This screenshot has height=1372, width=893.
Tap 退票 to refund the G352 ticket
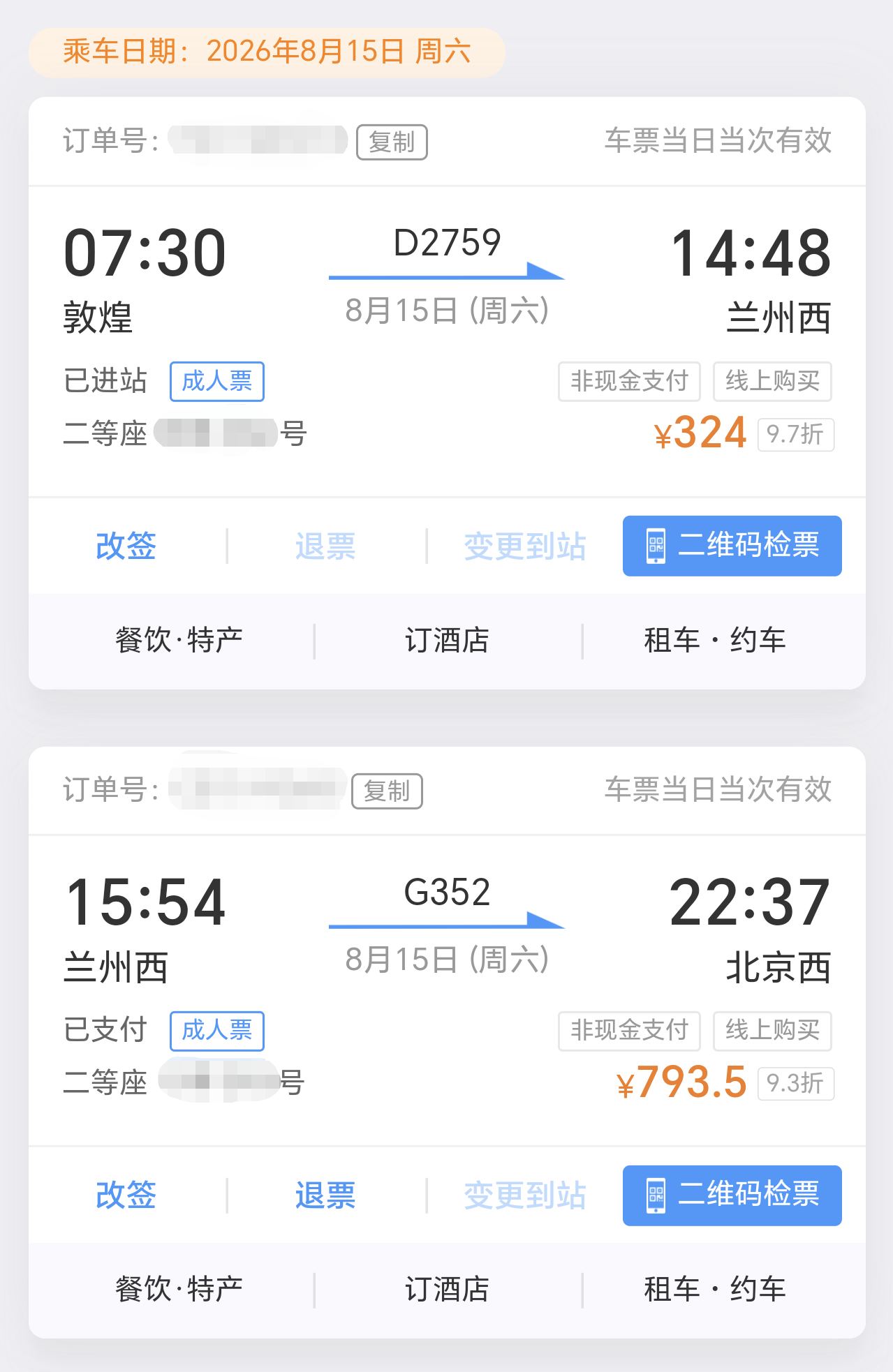[x=325, y=1195]
